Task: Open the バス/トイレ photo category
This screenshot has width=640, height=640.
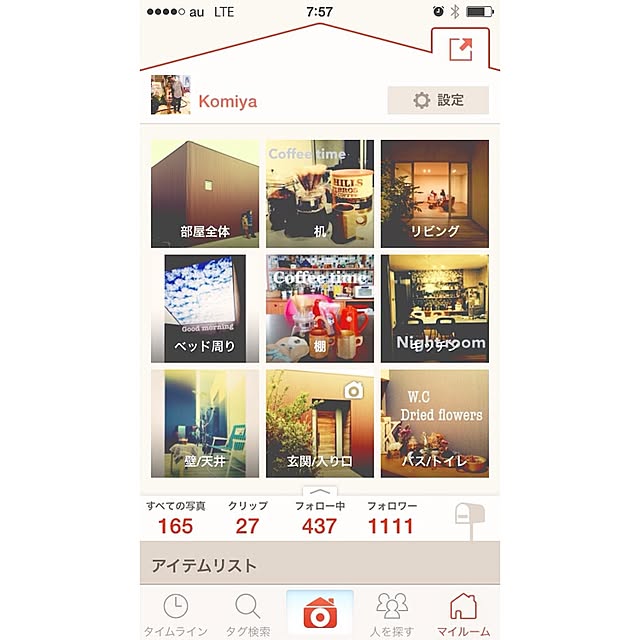Action: [435, 424]
